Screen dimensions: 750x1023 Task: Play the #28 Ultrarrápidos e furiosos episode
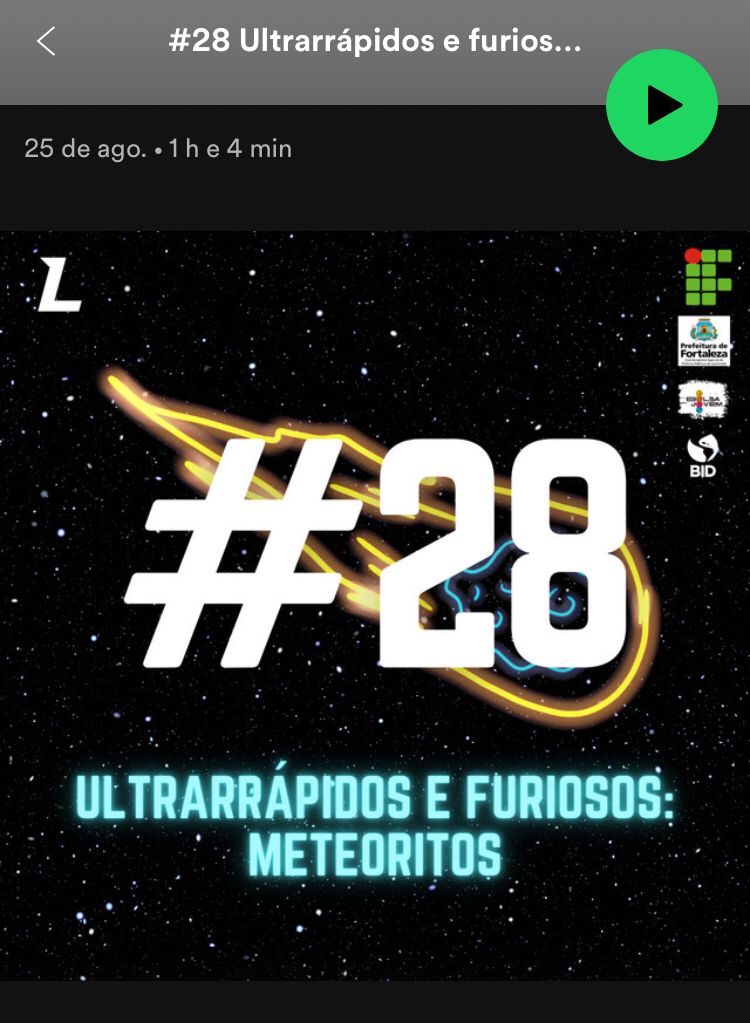662,105
